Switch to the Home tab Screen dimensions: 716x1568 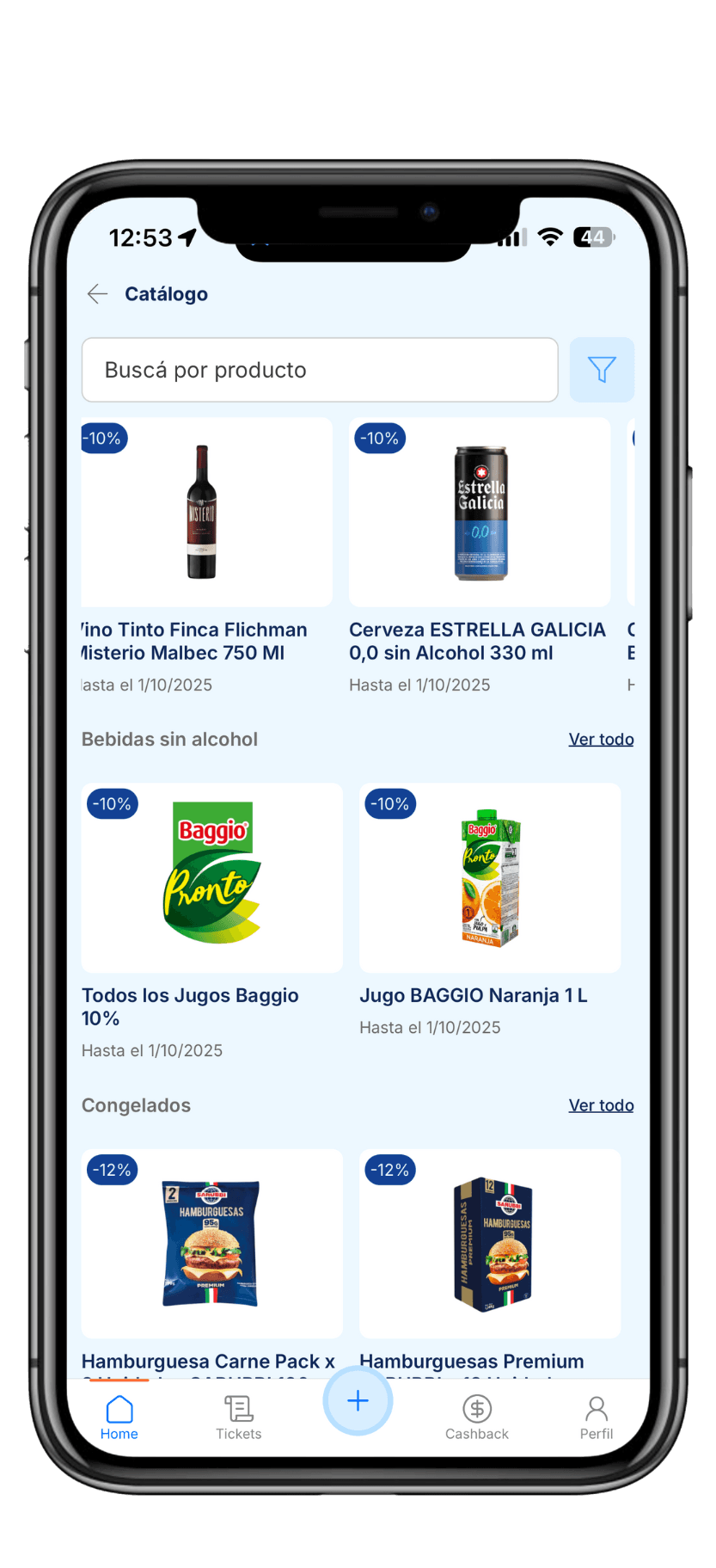tap(119, 1417)
